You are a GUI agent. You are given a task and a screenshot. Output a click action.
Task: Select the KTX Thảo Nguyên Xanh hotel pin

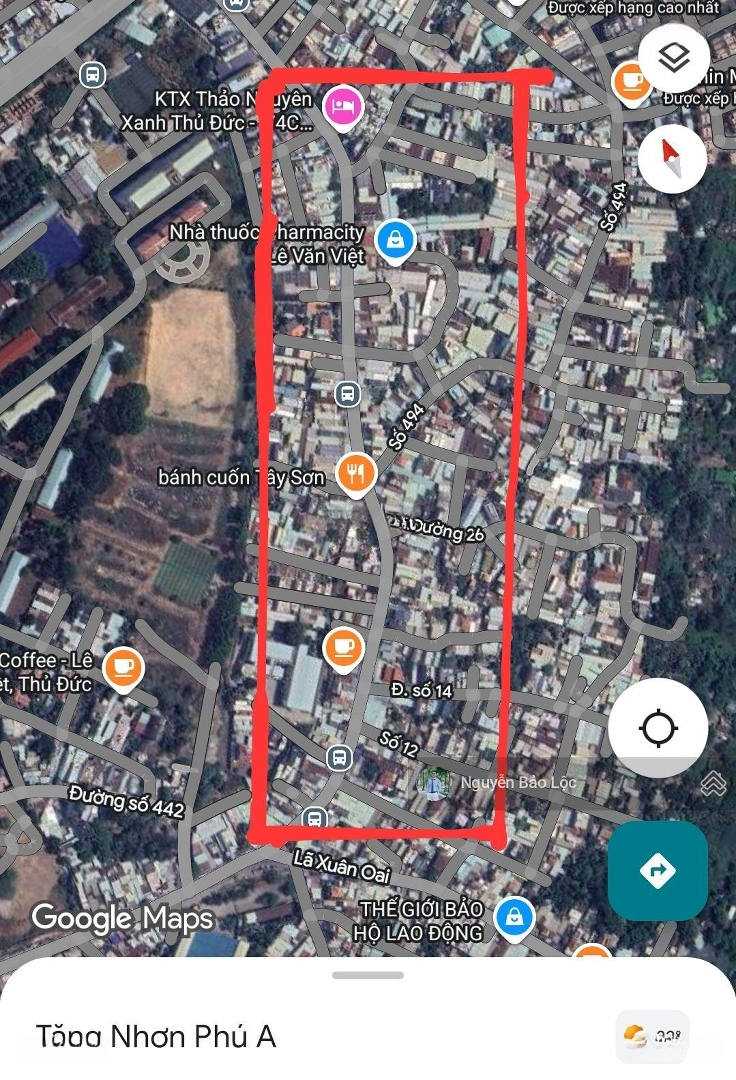pyautogui.click(x=342, y=107)
